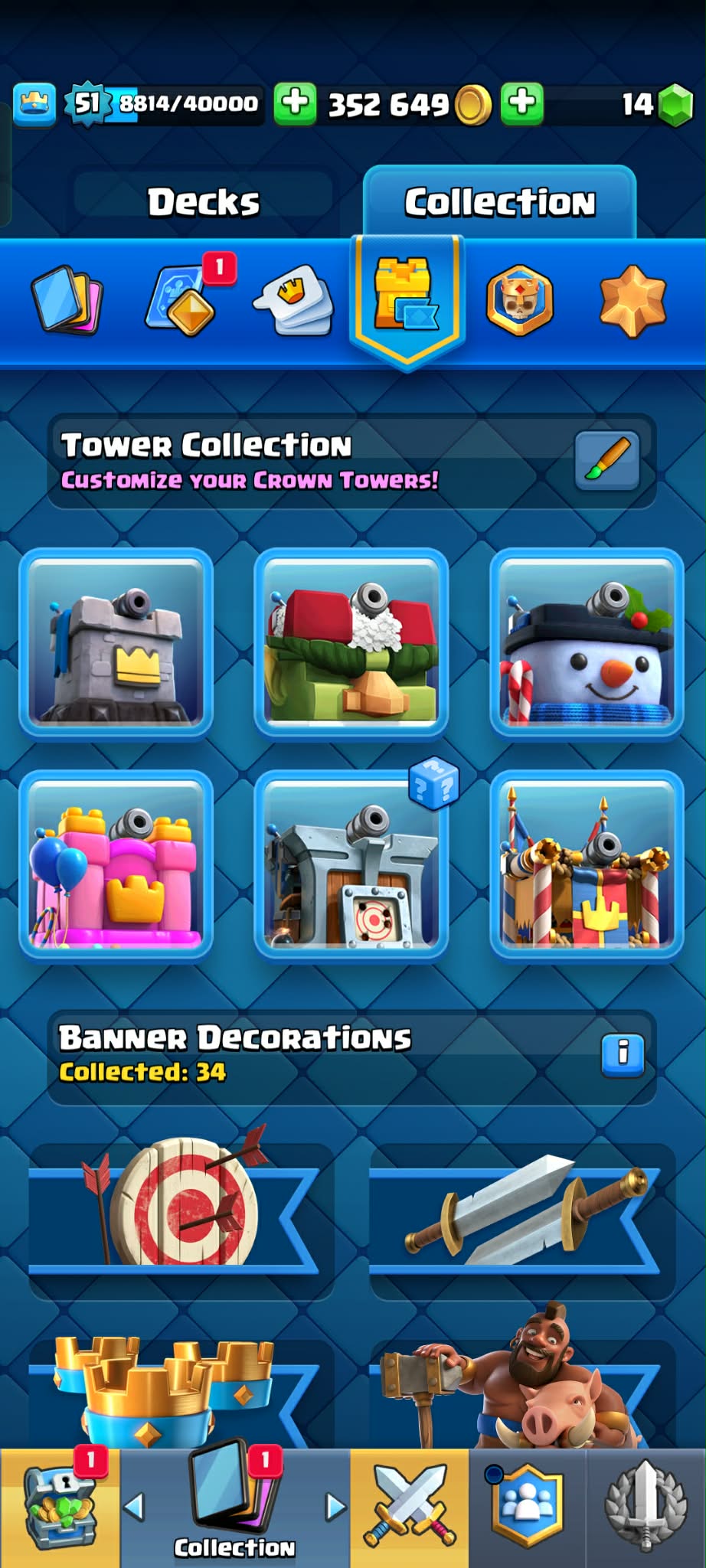The width and height of the screenshot is (706, 1568).
Task: Open the tab with the red notification badge
Action: (x=182, y=299)
